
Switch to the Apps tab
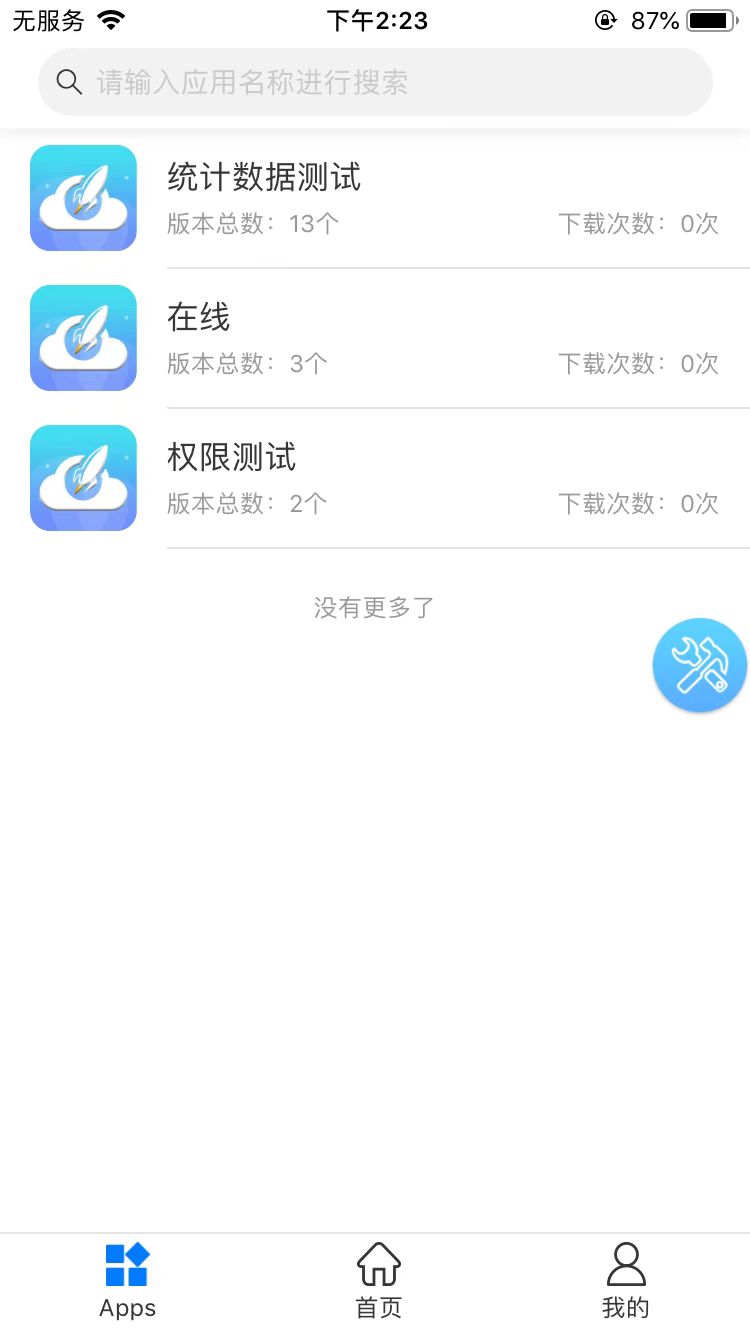pyautogui.click(x=127, y=1282)
